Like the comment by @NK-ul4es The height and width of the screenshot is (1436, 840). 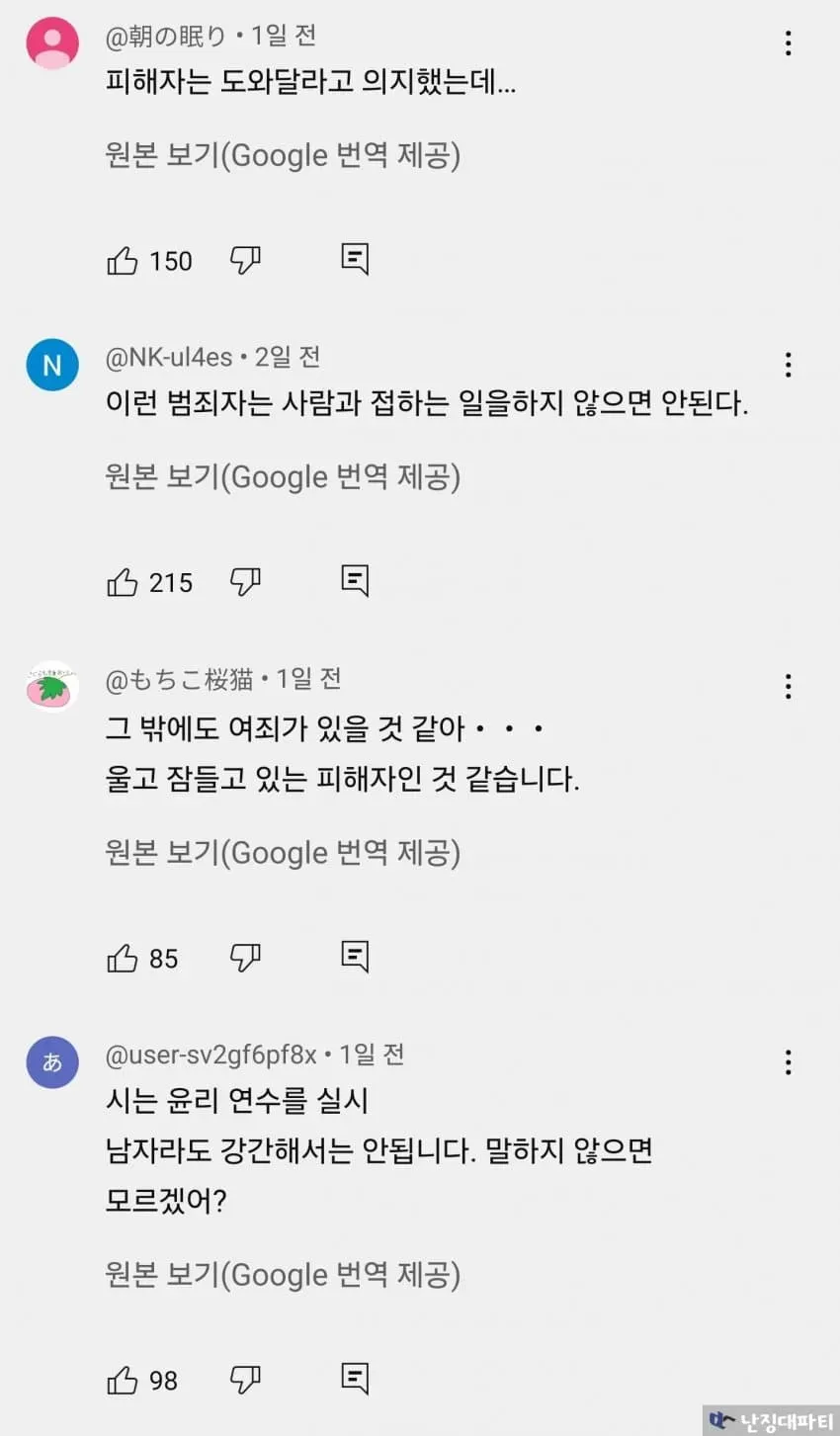click(x=123, y=582)
